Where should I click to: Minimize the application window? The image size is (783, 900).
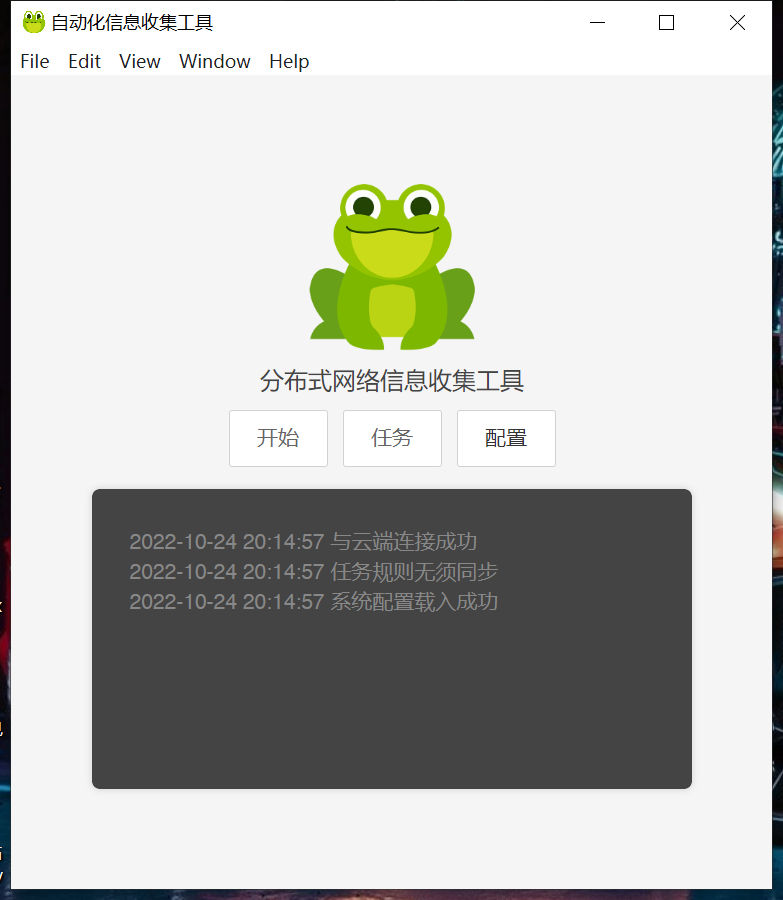coord(598,23)
